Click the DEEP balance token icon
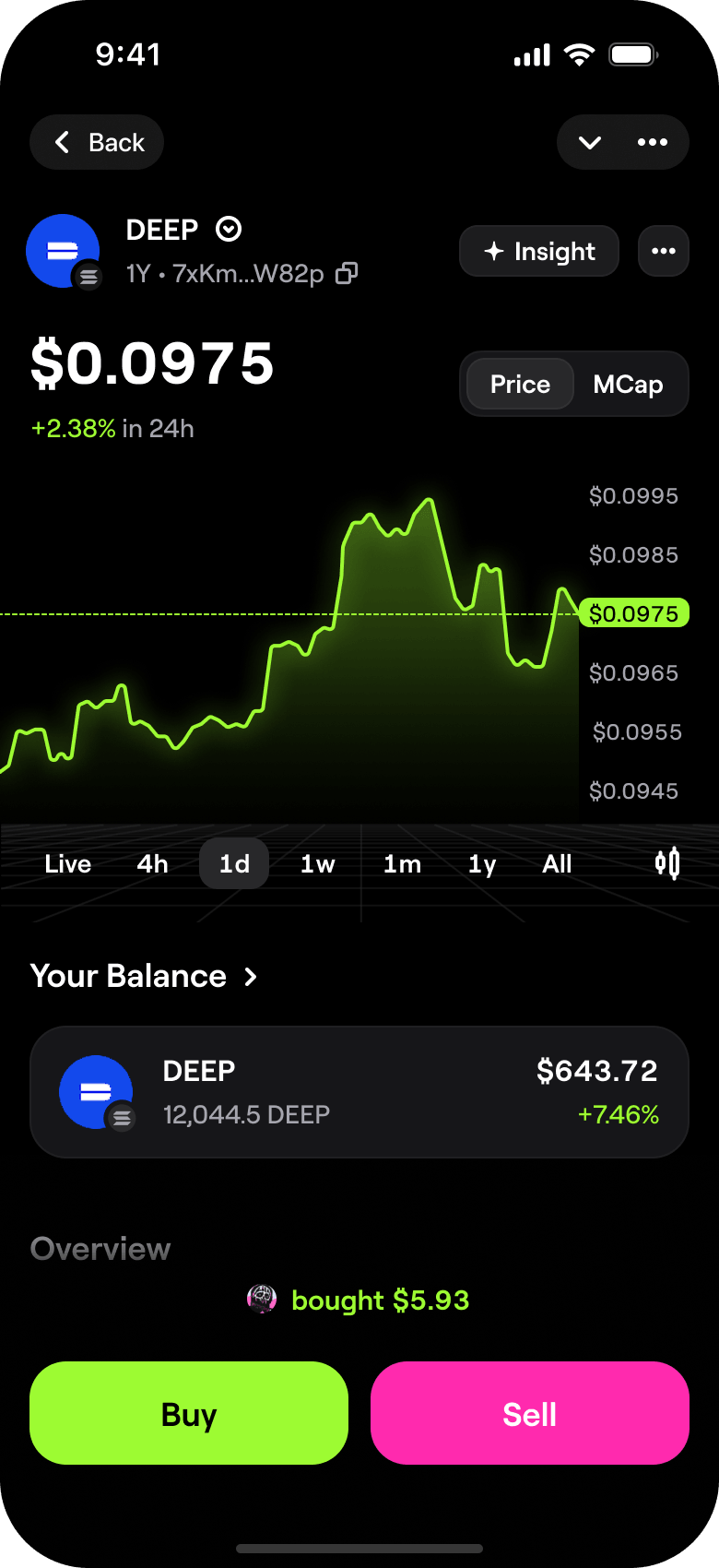This screenshot has height=1568, width=719. click(x=95, y=1092)
